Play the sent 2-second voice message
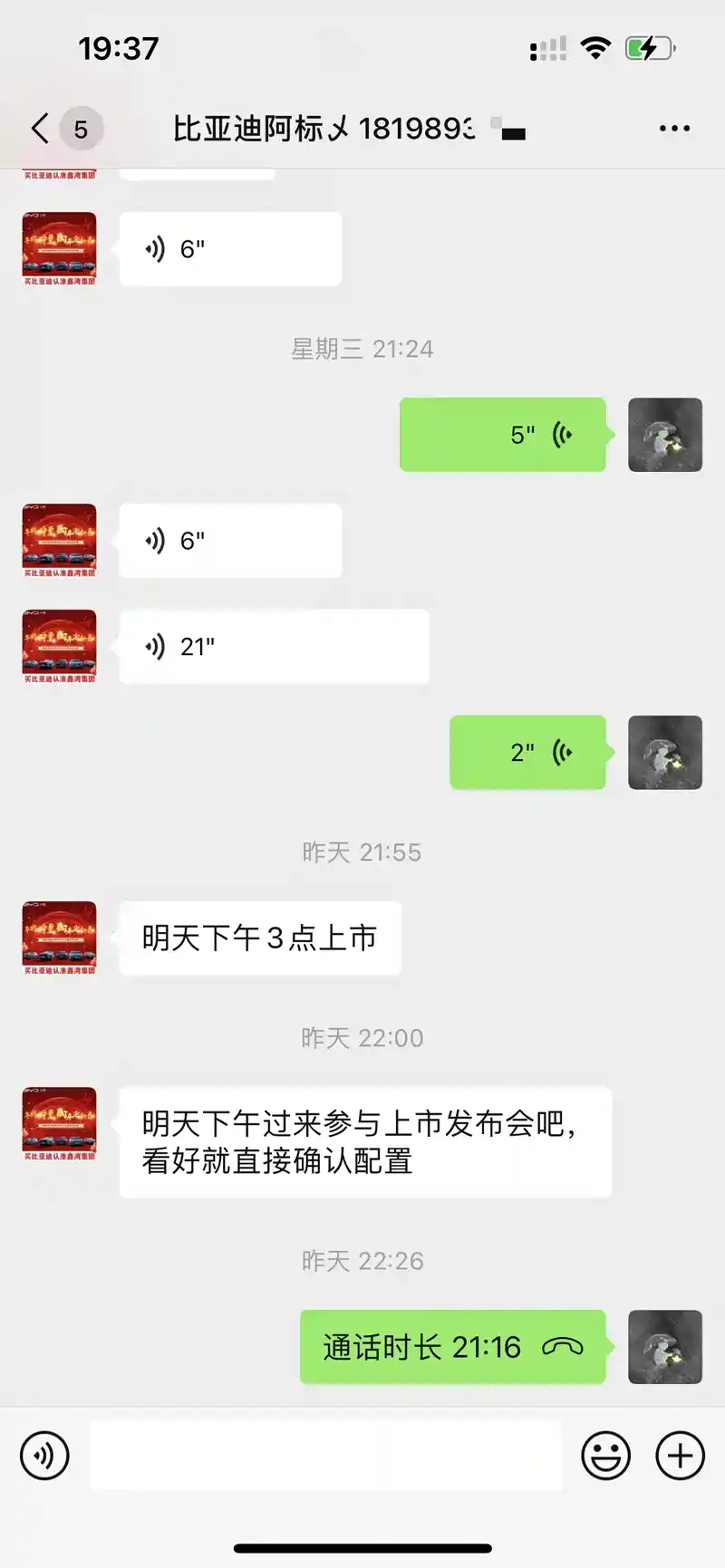 [x=527, y=752]
